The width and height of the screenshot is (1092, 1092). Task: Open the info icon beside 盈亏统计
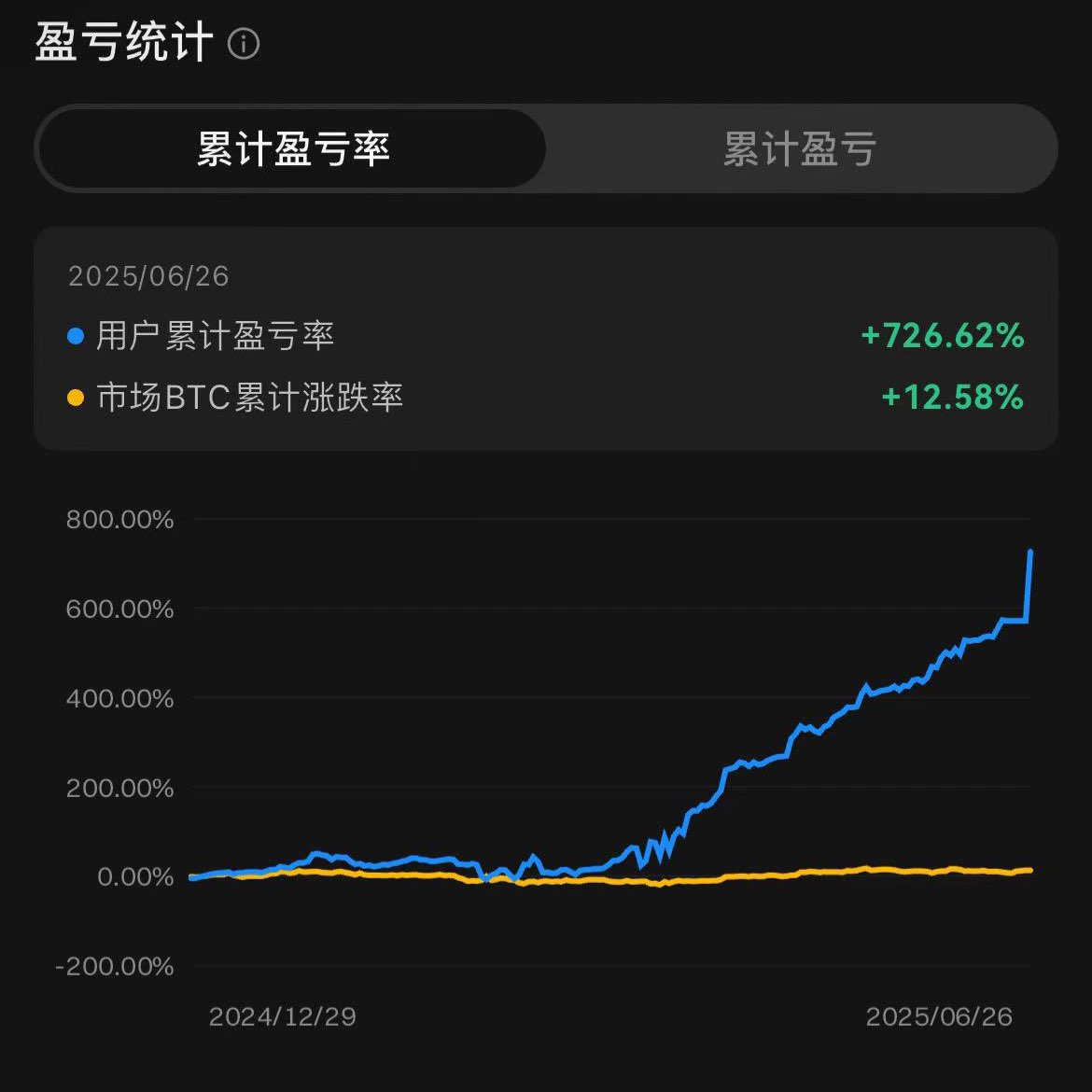tap(244, 43)
